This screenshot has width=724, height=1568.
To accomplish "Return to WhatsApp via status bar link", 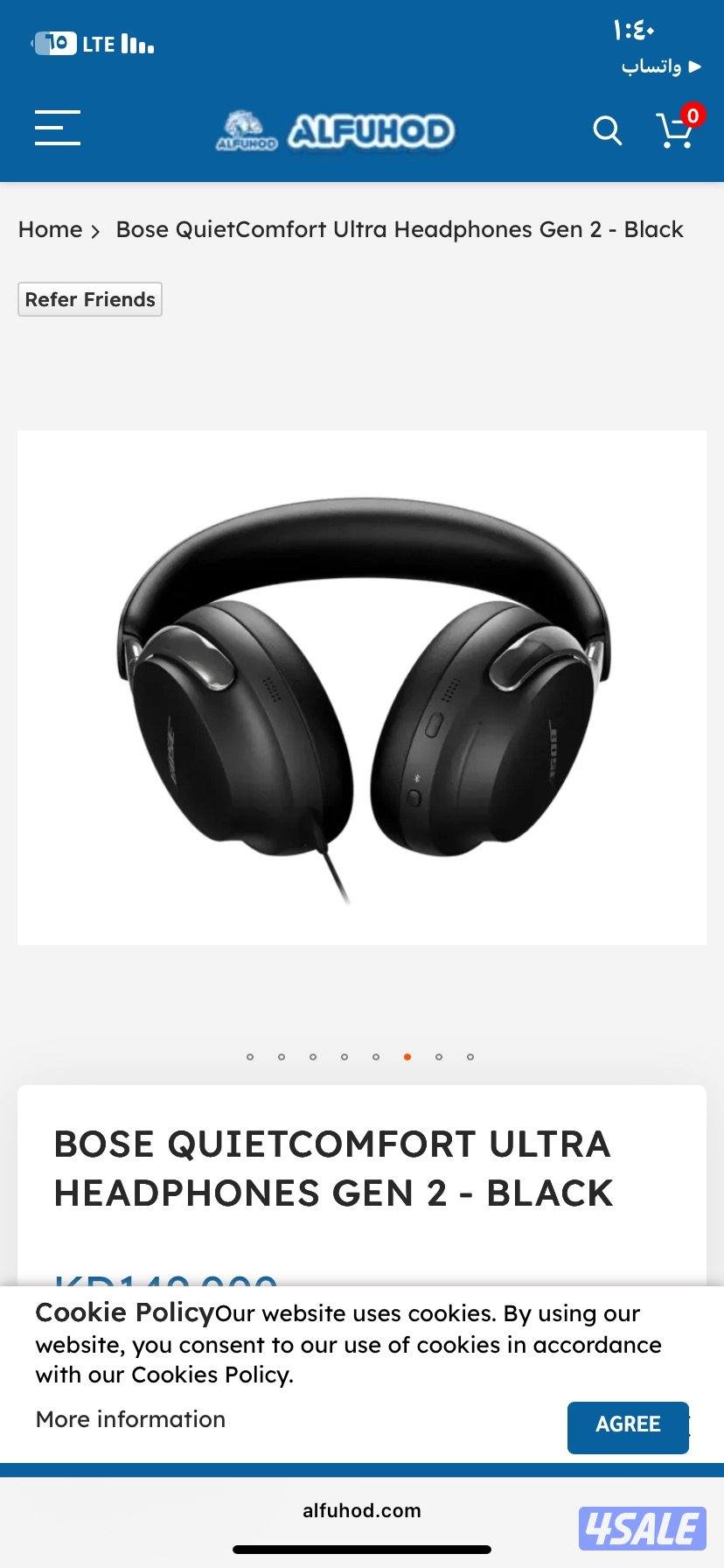I will 660,66.
